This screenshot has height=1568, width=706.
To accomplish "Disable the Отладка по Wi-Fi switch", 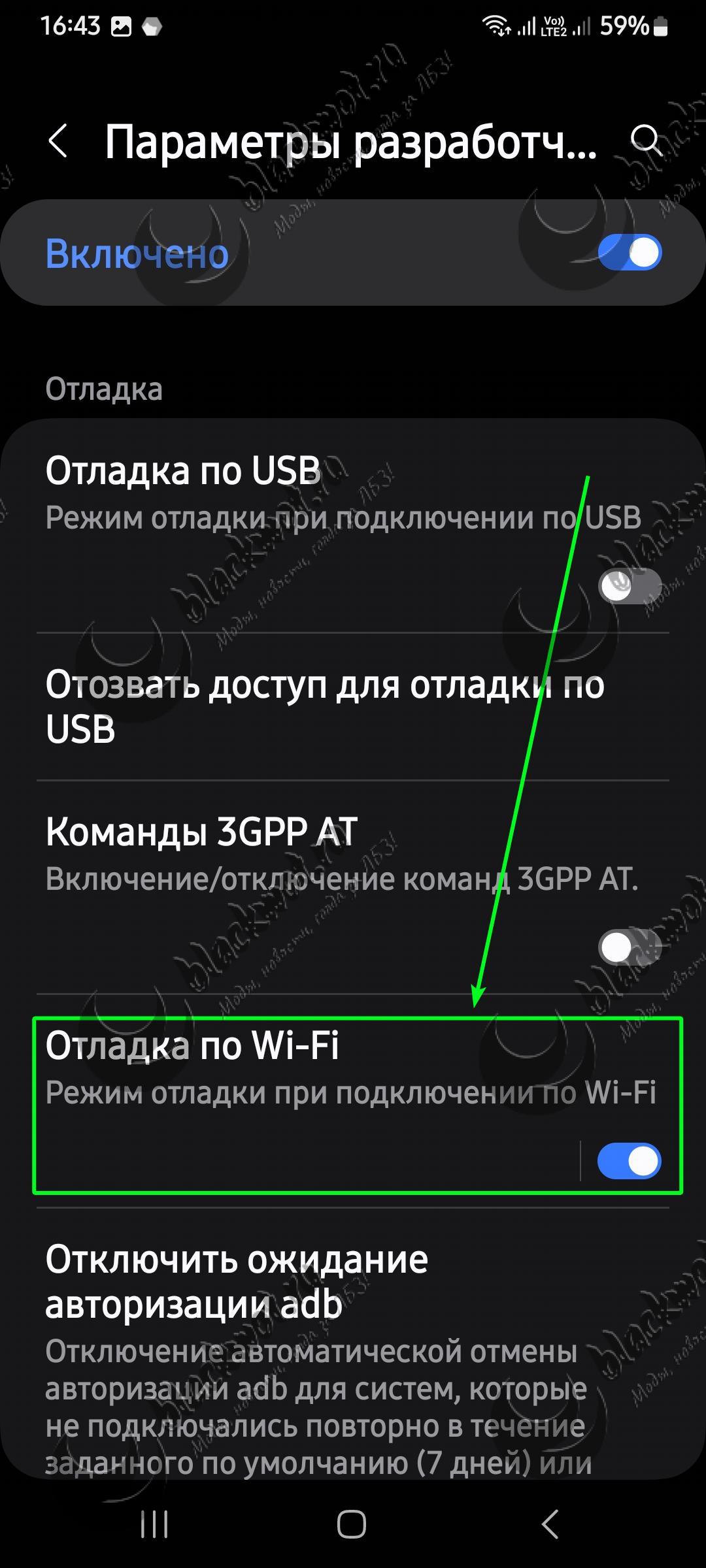I will click(630, 1161).
